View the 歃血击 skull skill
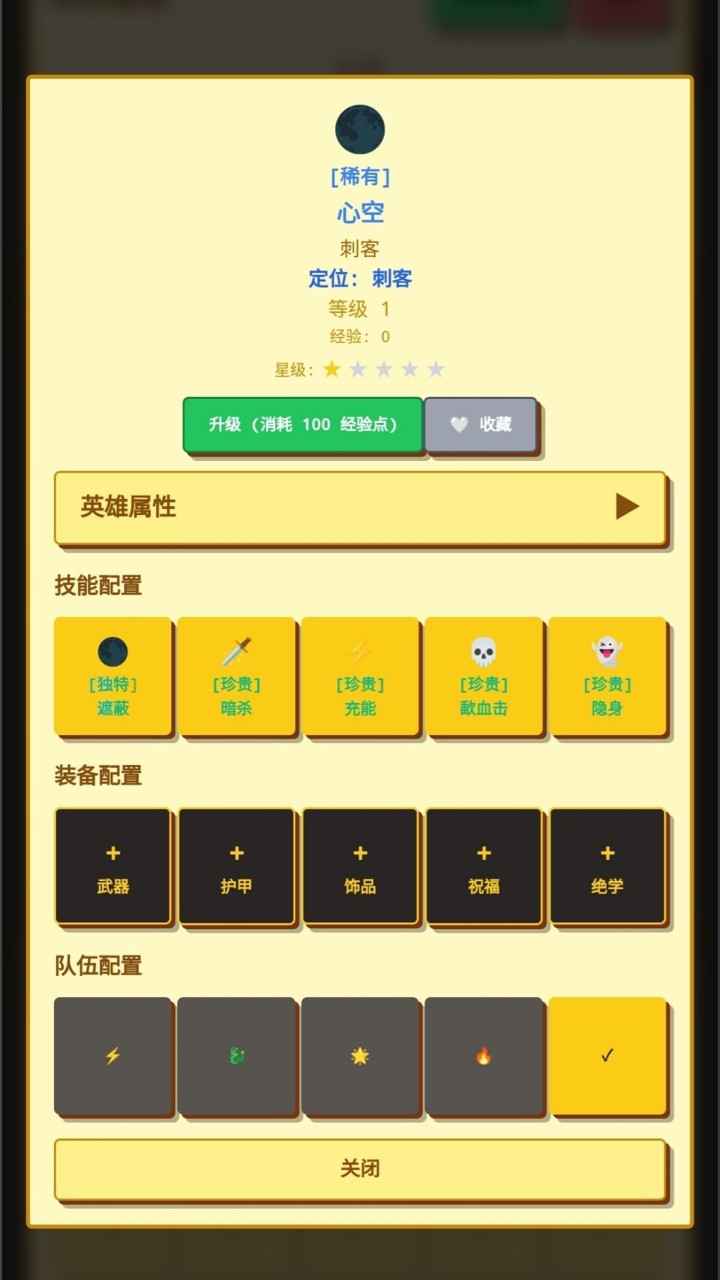 click(485, 677)
